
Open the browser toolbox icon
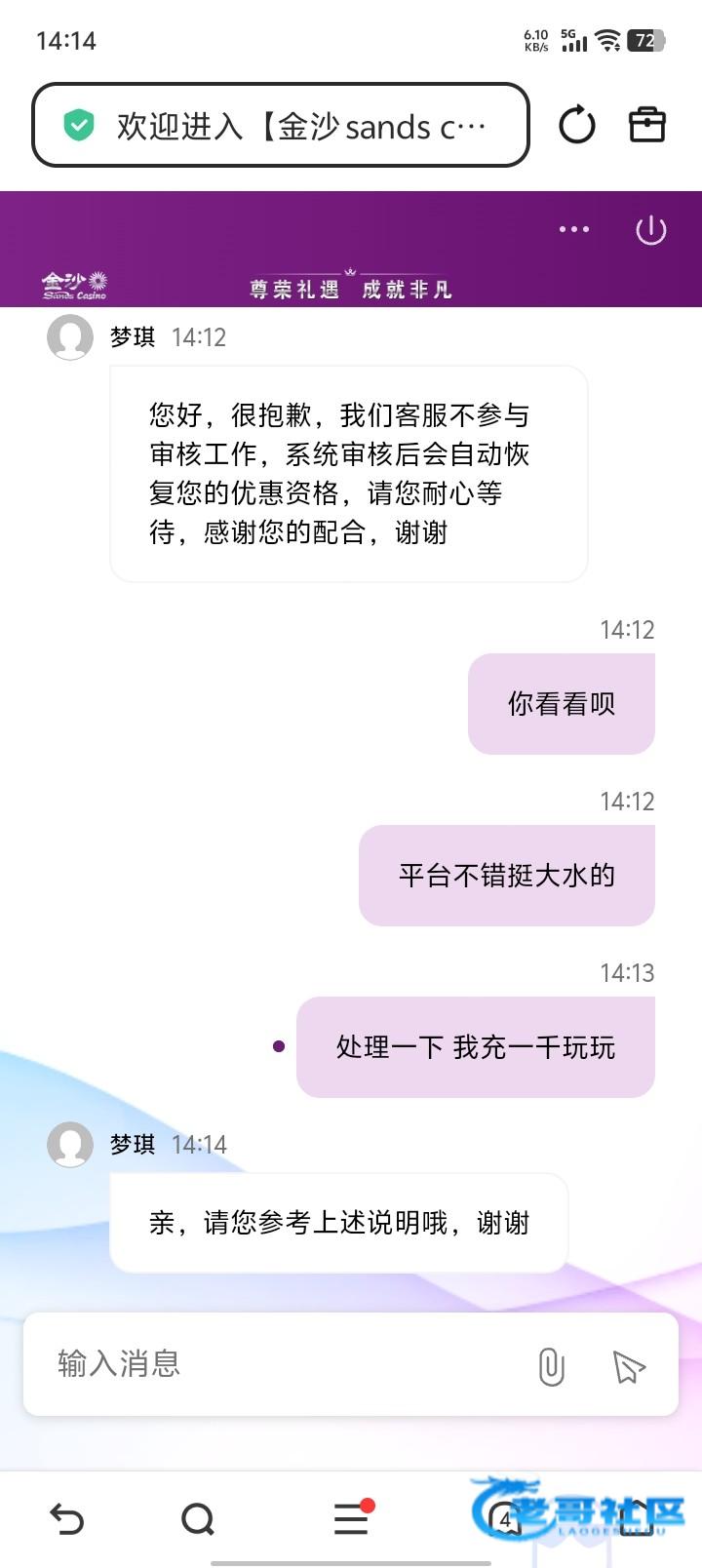646,125
